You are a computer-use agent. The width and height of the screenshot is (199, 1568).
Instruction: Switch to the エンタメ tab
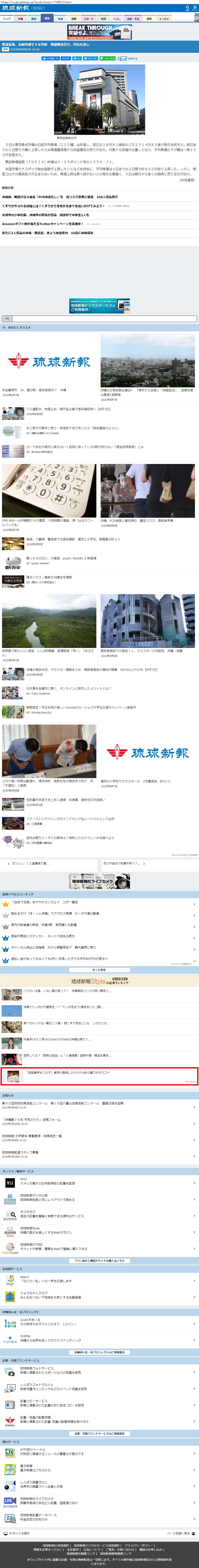tap(164, 19)
